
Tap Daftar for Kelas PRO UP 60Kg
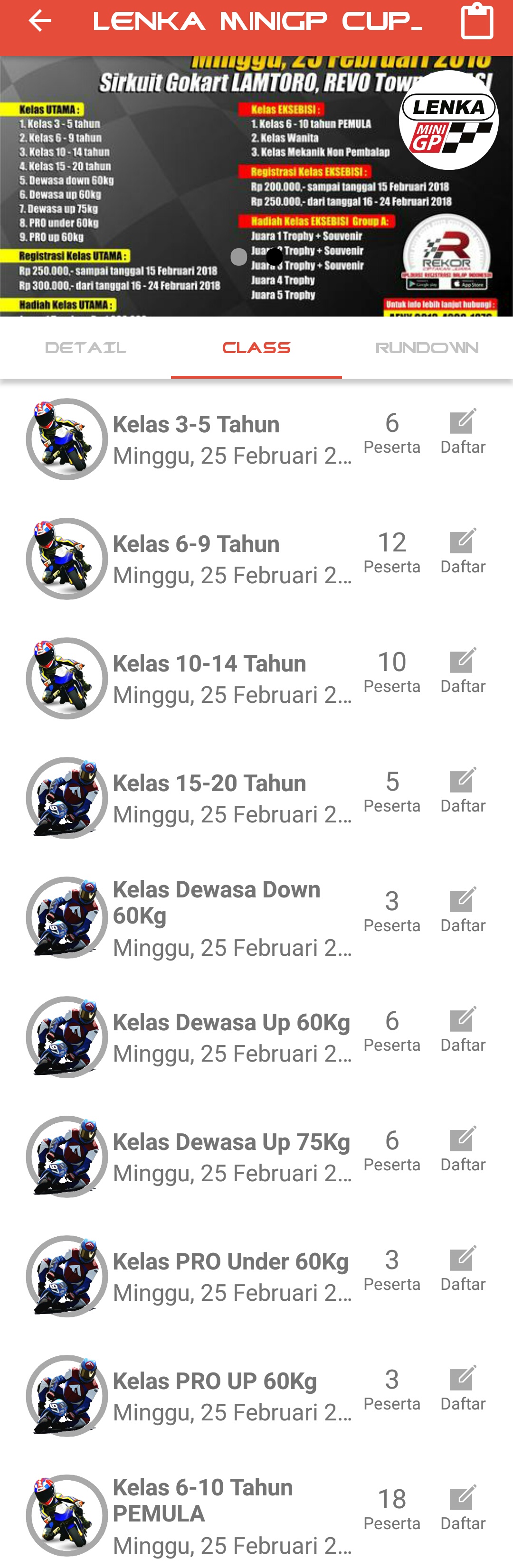[x=463, y=1389]
